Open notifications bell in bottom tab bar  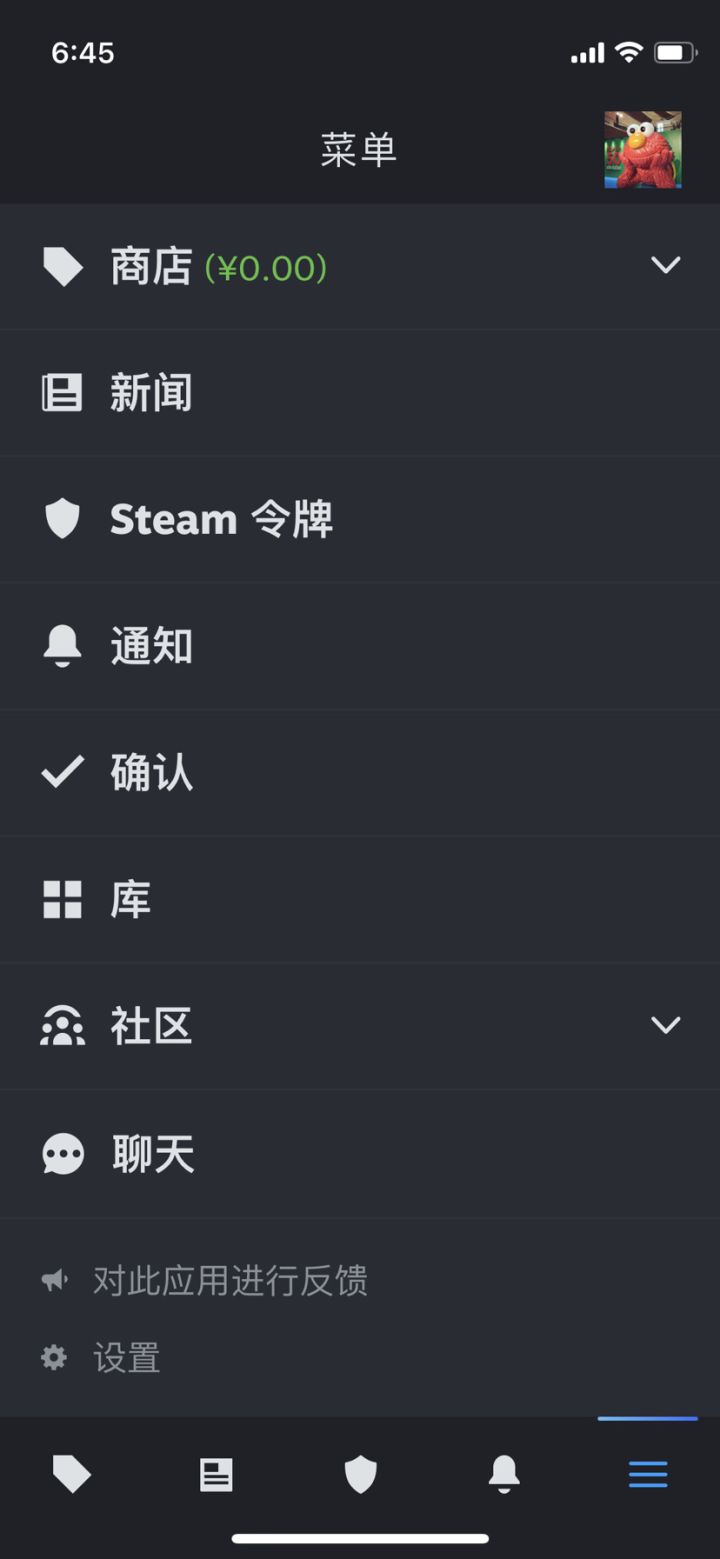[504, 1473]
